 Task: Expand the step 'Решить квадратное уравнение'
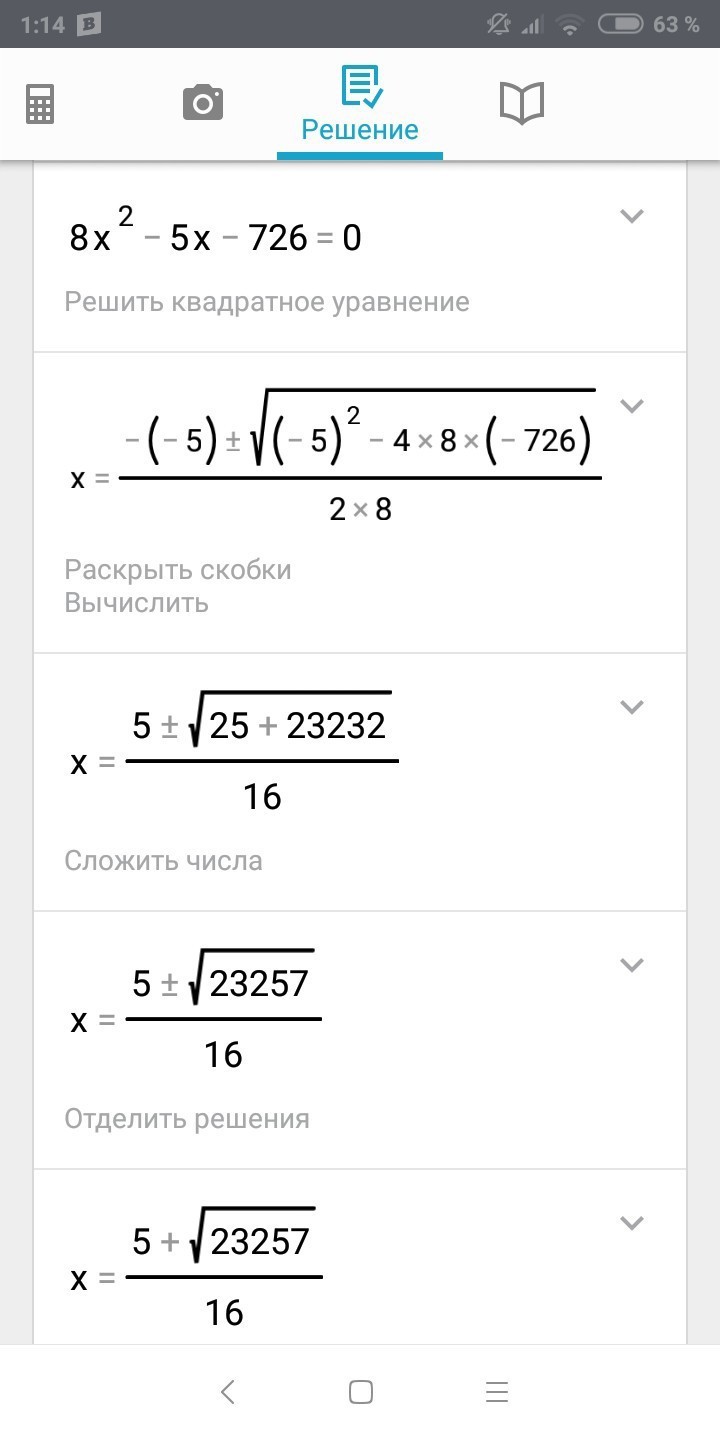(631, 215)
